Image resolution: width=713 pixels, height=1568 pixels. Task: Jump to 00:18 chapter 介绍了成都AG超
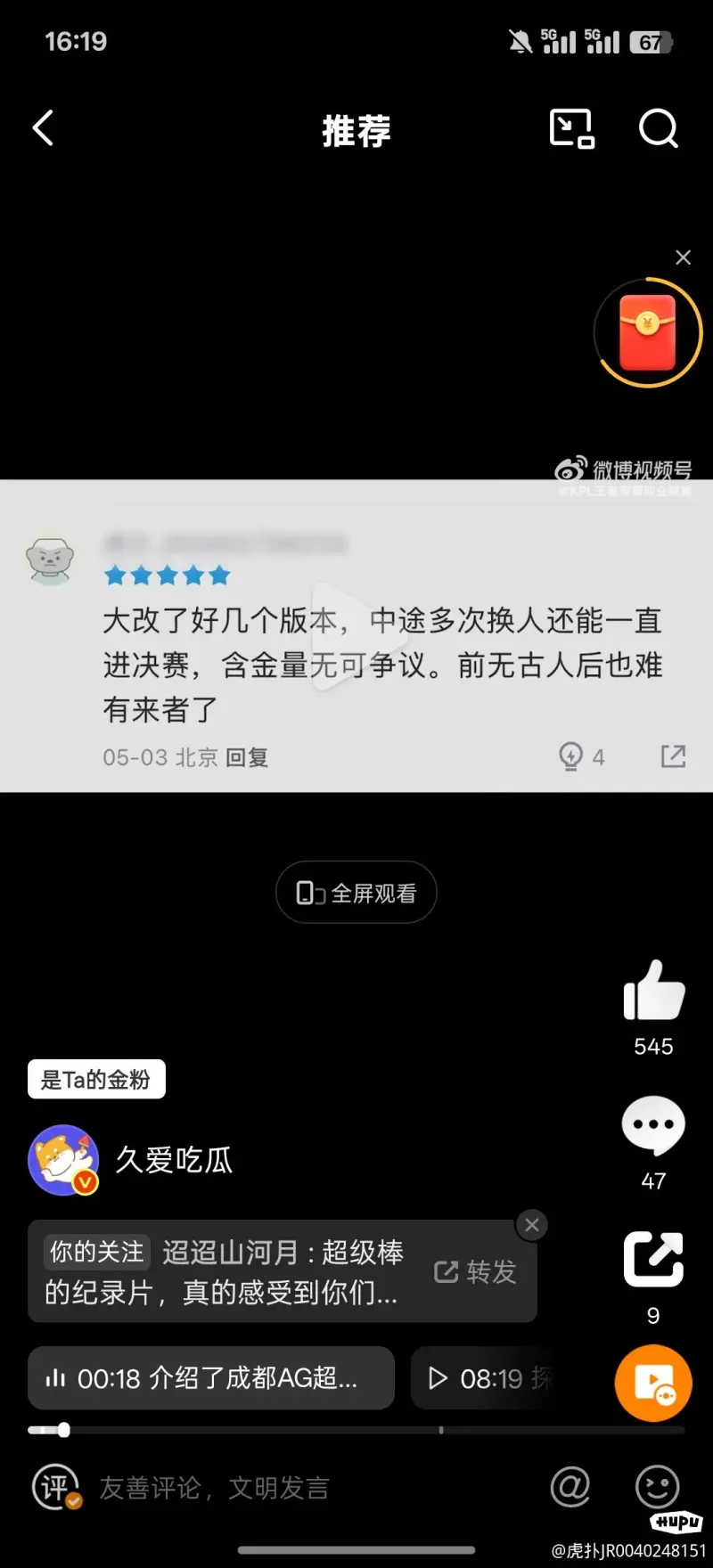point(211,1378)
